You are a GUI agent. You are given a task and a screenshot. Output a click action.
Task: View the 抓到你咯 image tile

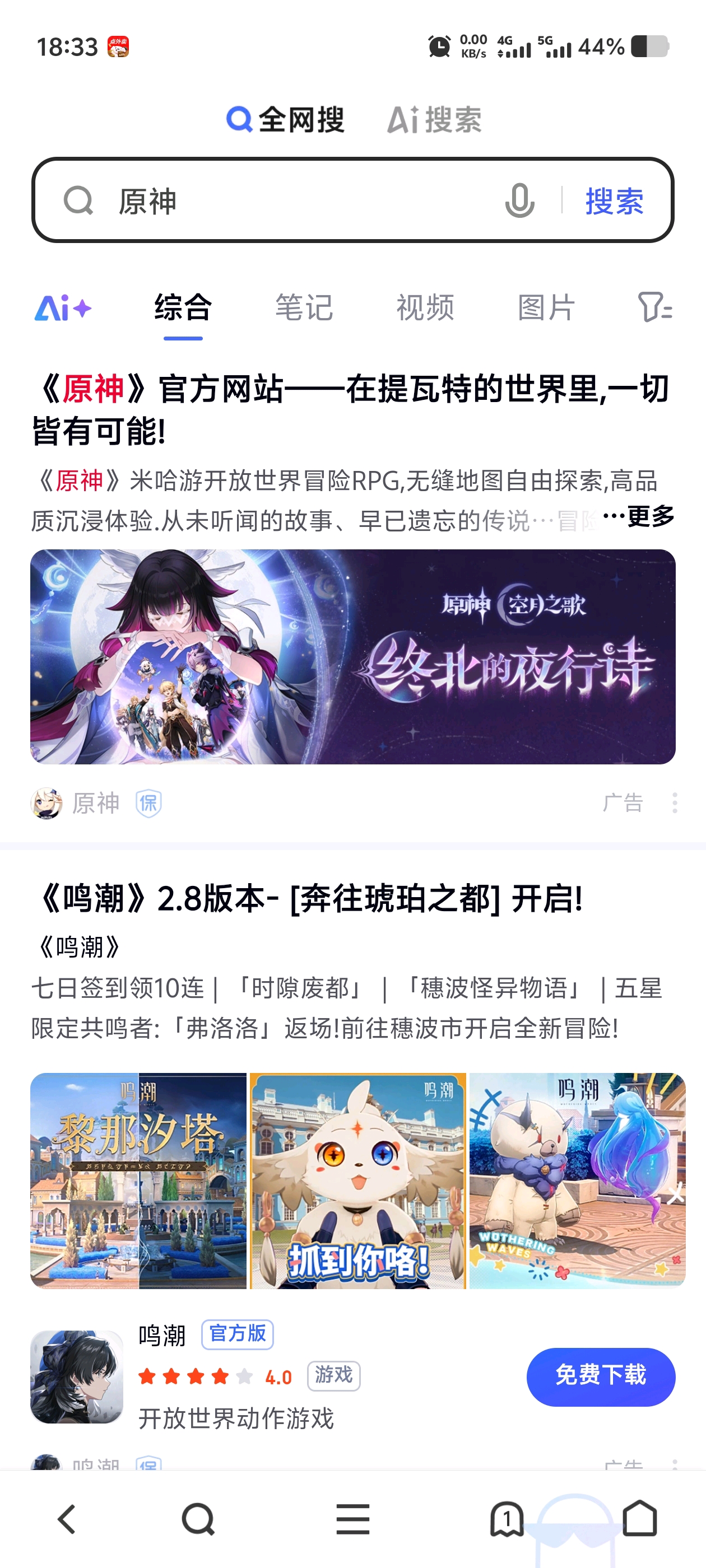[x=357, y=1180]
